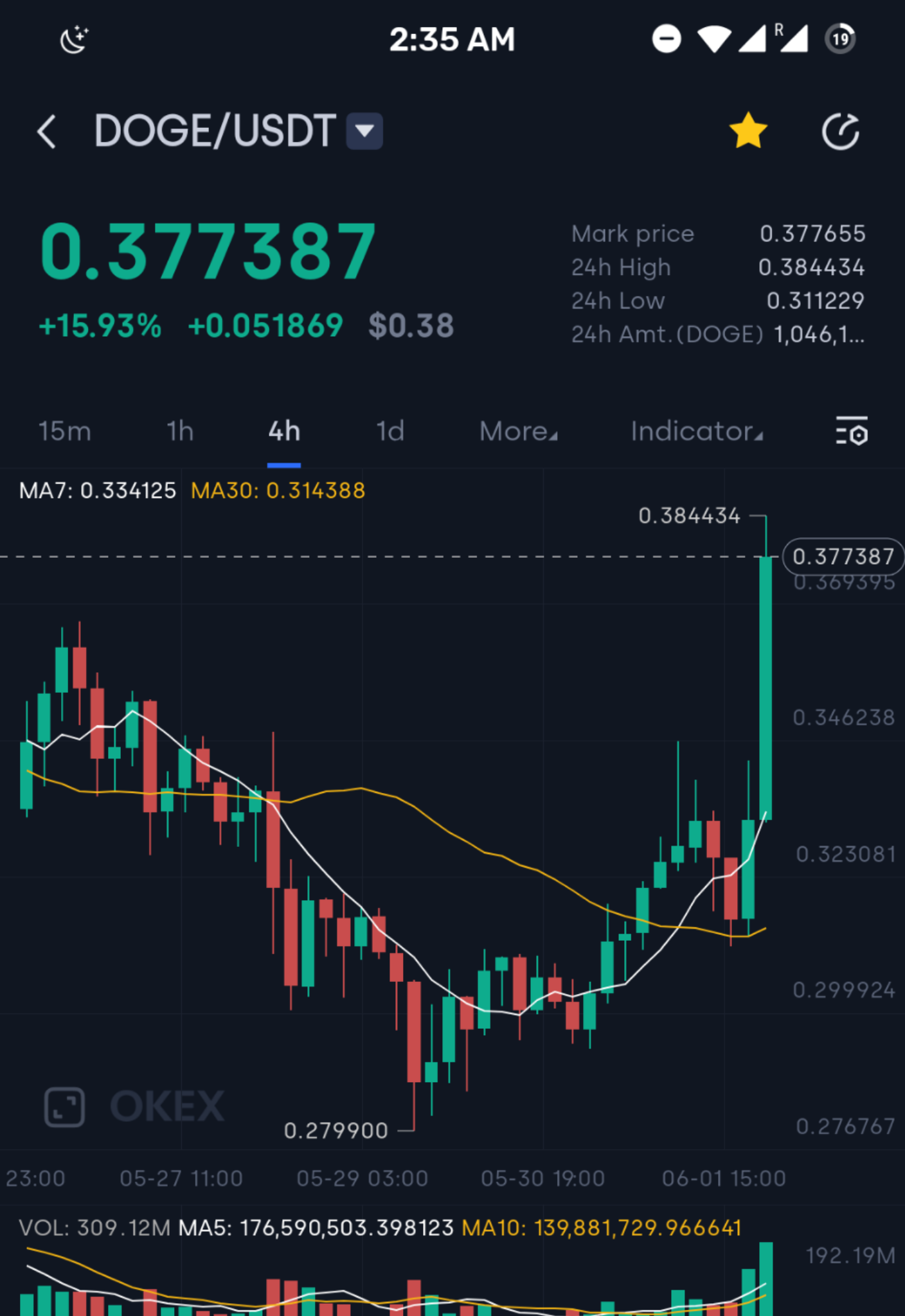905x1316 pixels.
Task: Switch chart to 1d interval
Action: pyautogui.click(x=390, y=431)
